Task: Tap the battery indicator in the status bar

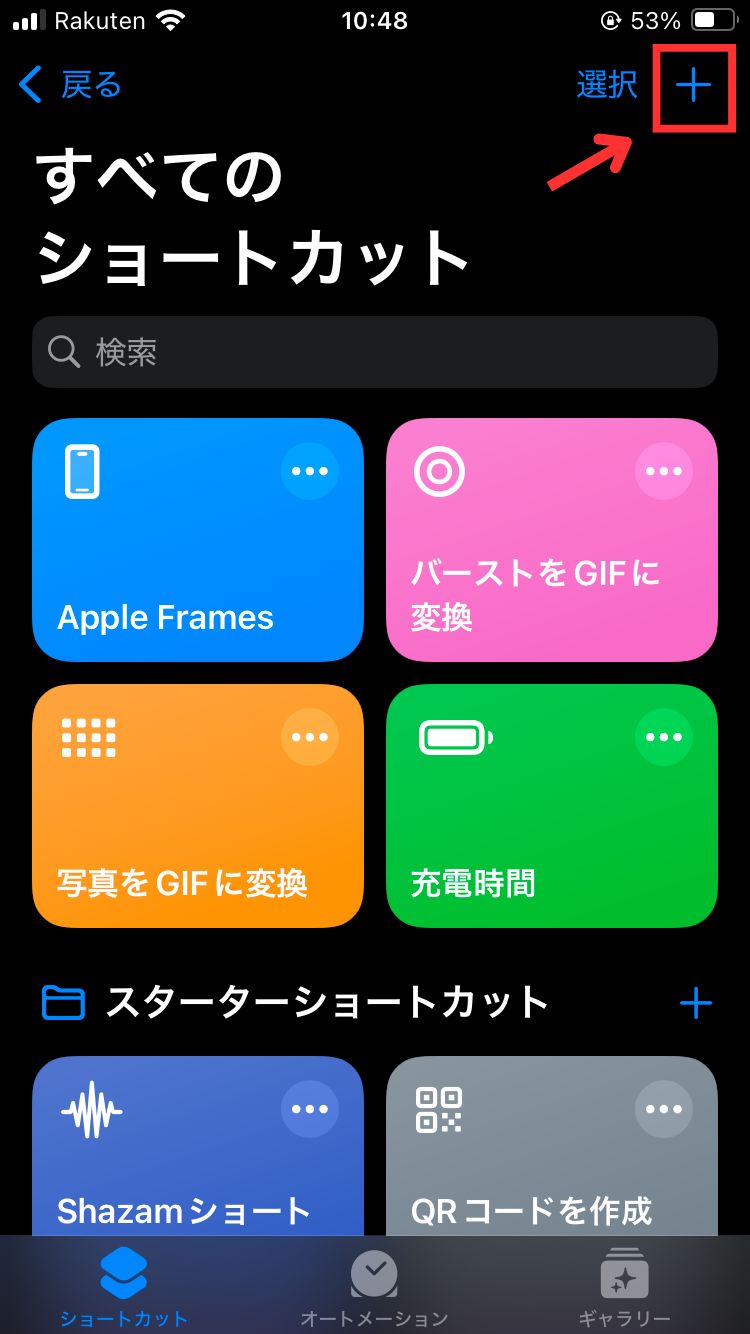Action: (713, 21)
